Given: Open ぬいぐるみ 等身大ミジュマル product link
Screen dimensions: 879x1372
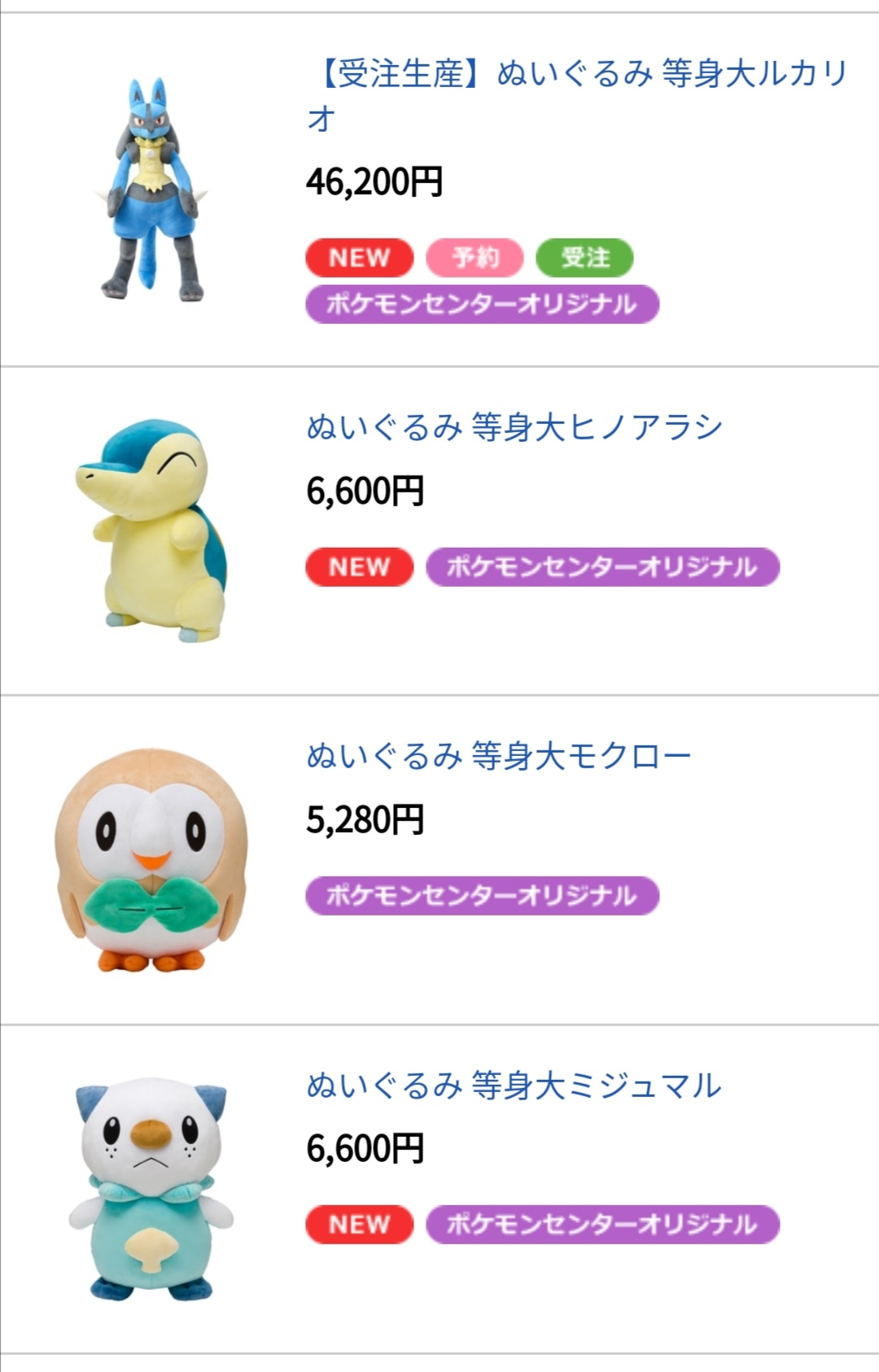Looking at the screenshot, I should 514,1086.
